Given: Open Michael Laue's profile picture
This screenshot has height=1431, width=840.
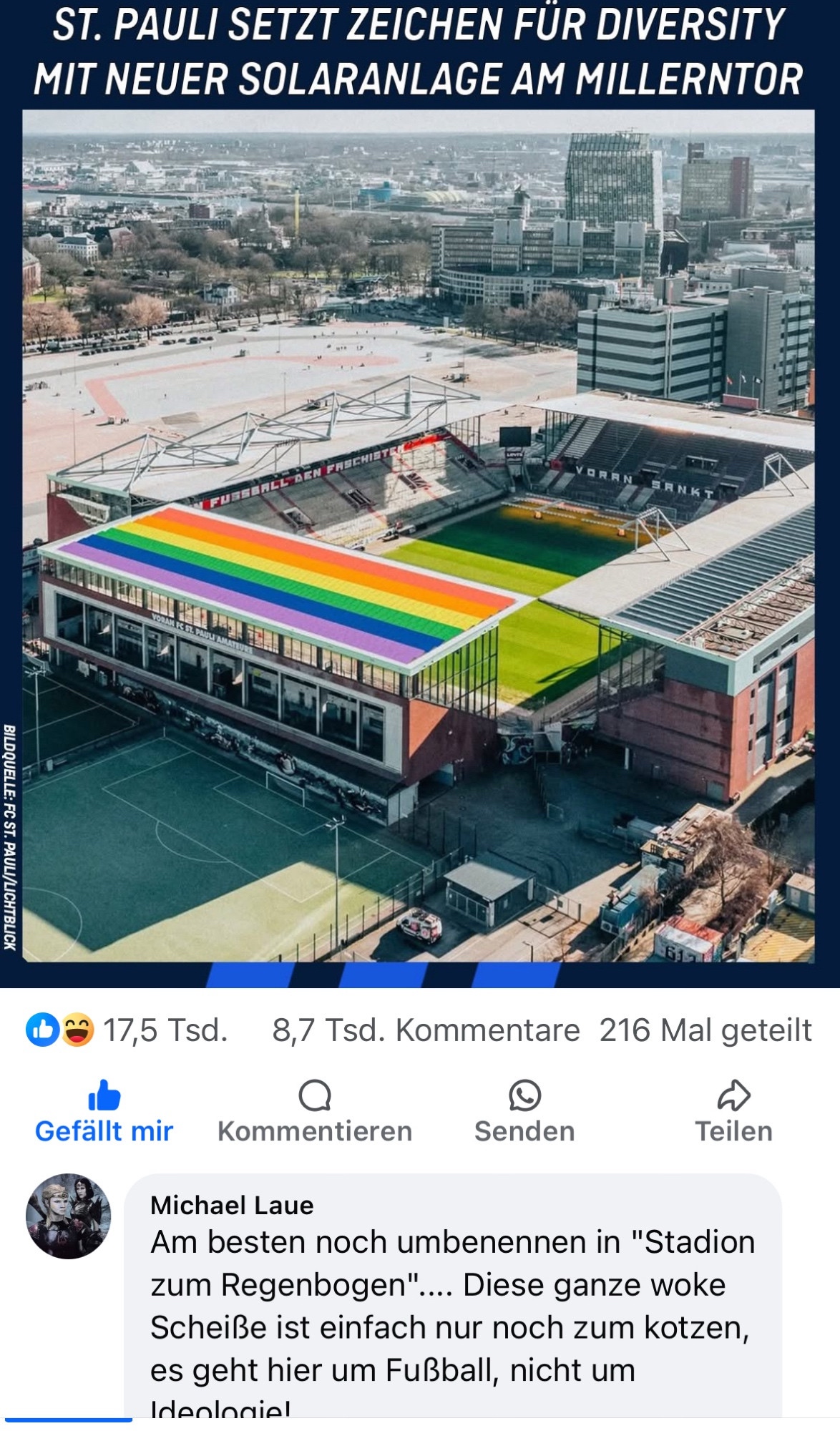Looking at the screenshot, I should pos(69,1216).
